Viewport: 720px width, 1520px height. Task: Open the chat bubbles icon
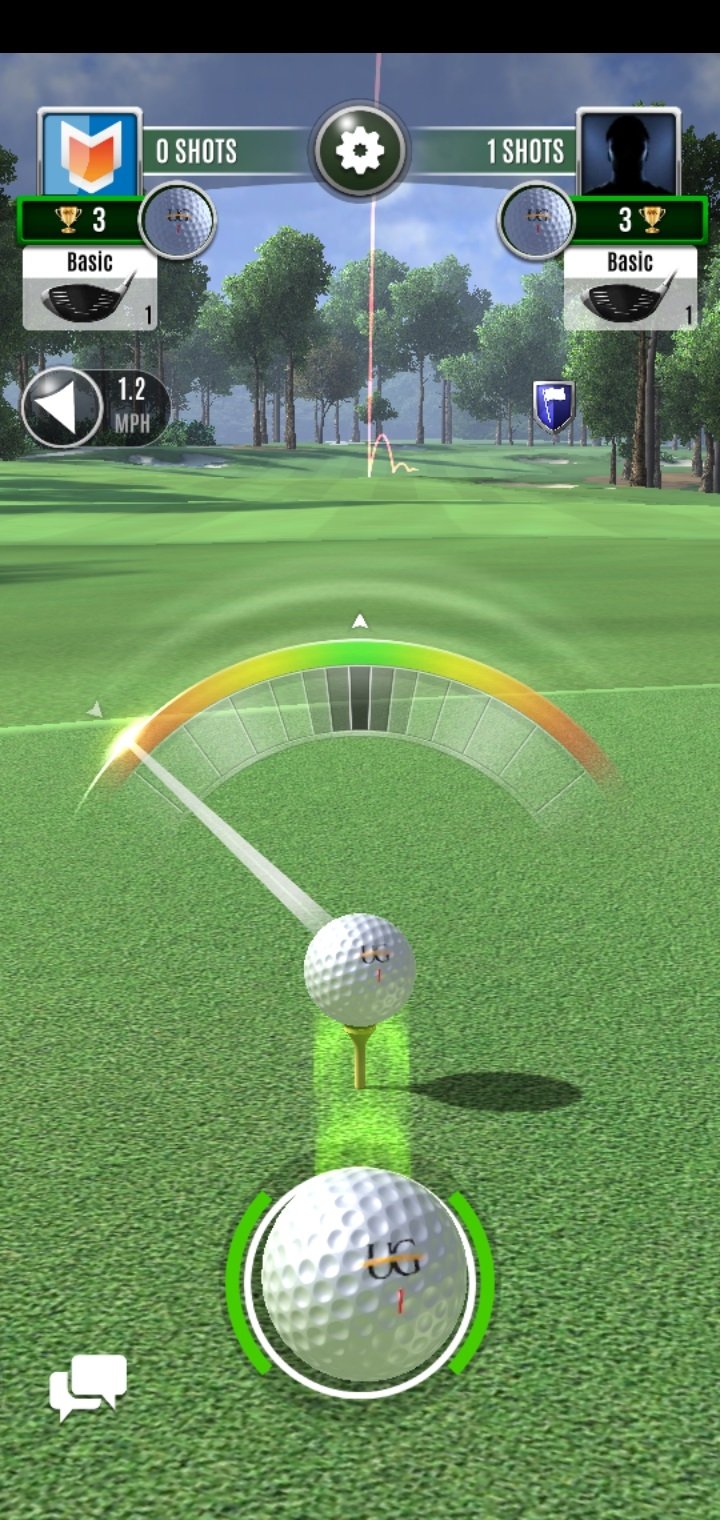point(88,1387)
